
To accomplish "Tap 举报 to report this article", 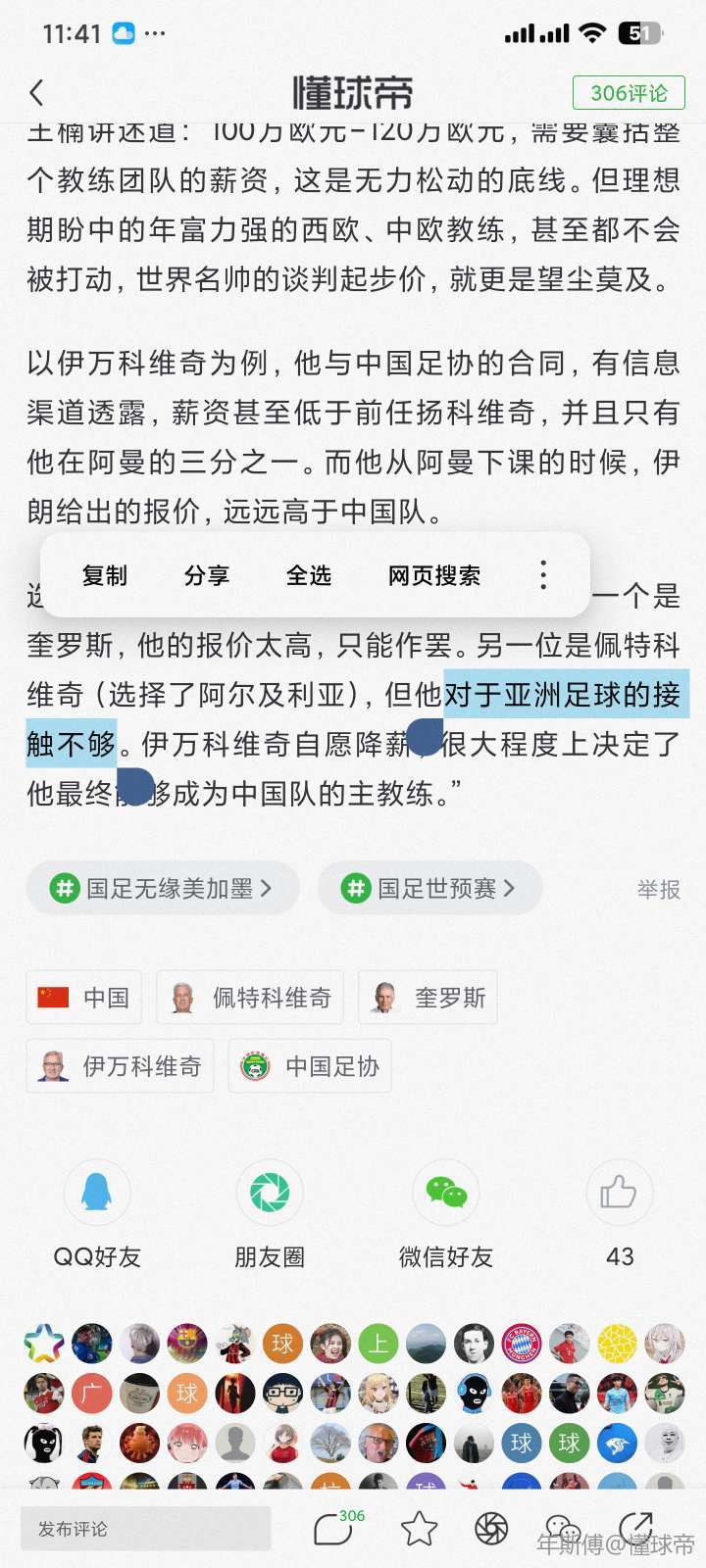I will click(x=658, y=889).
